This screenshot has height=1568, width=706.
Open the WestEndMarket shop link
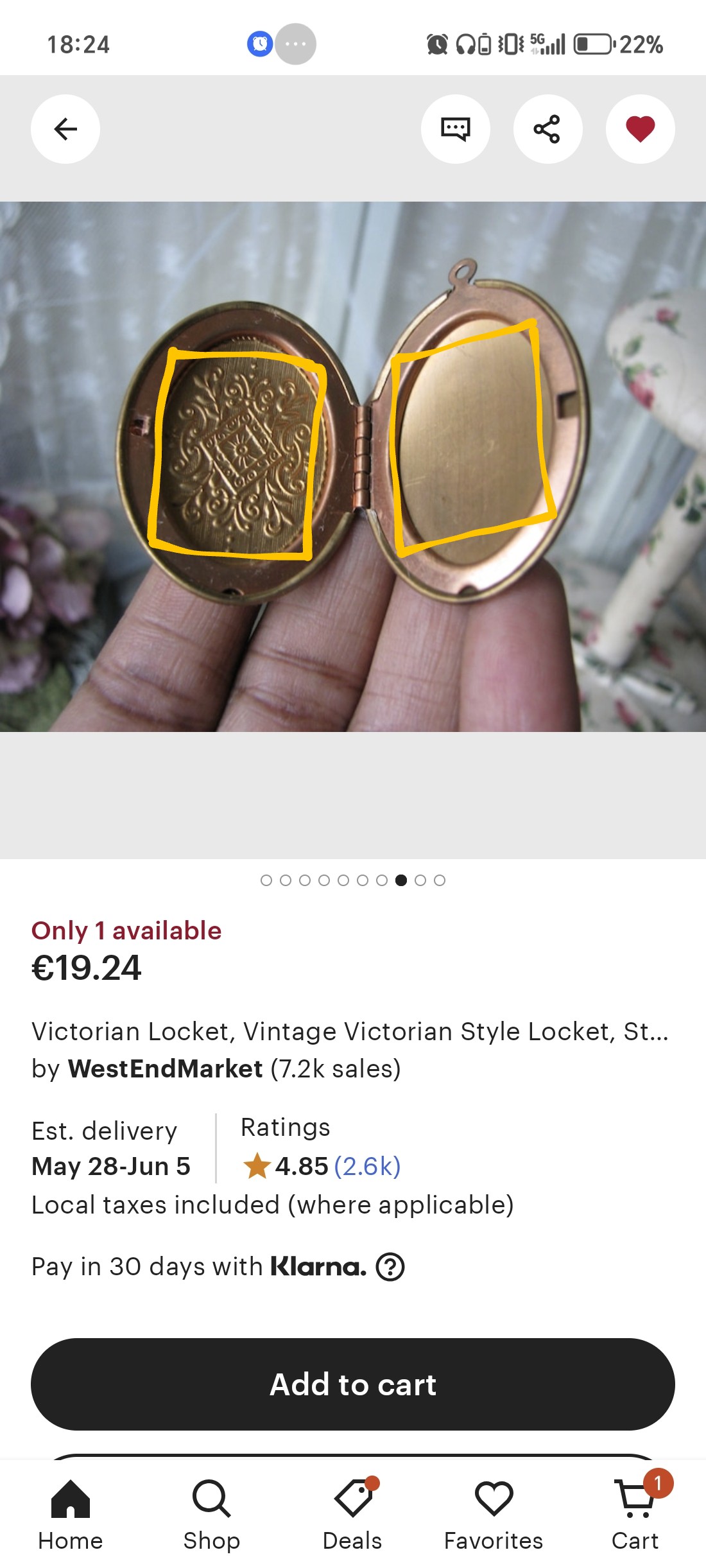[165, 1068]
